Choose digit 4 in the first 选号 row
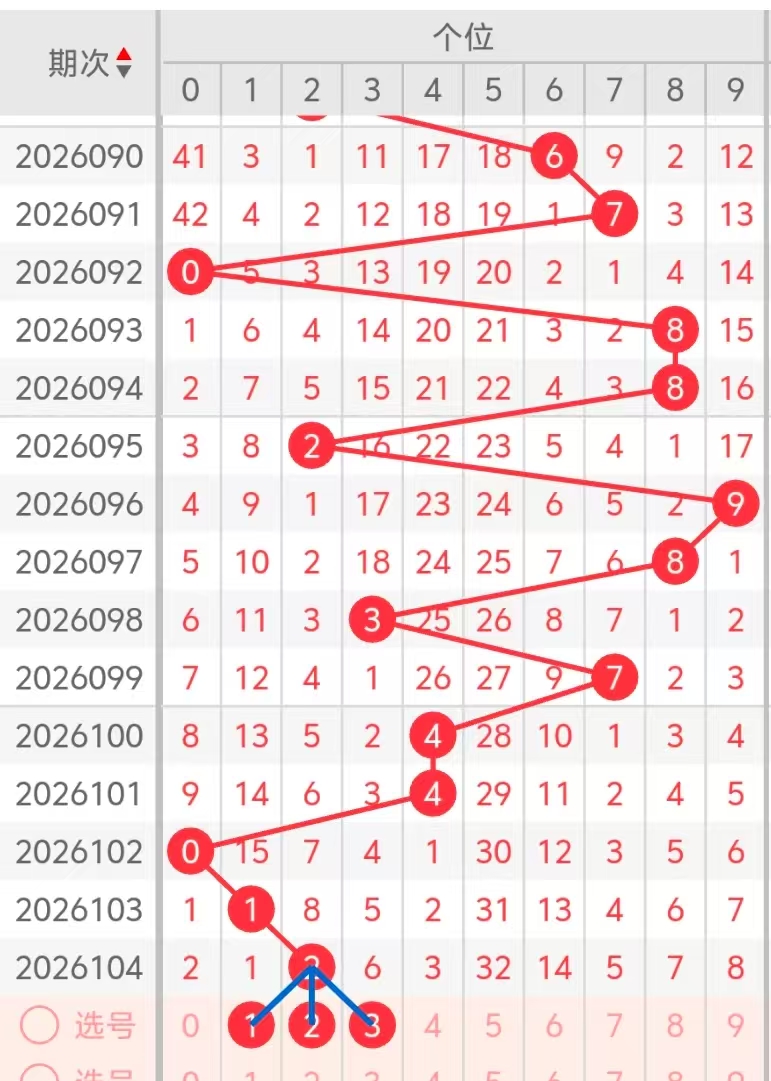 tap(433, 1025)
